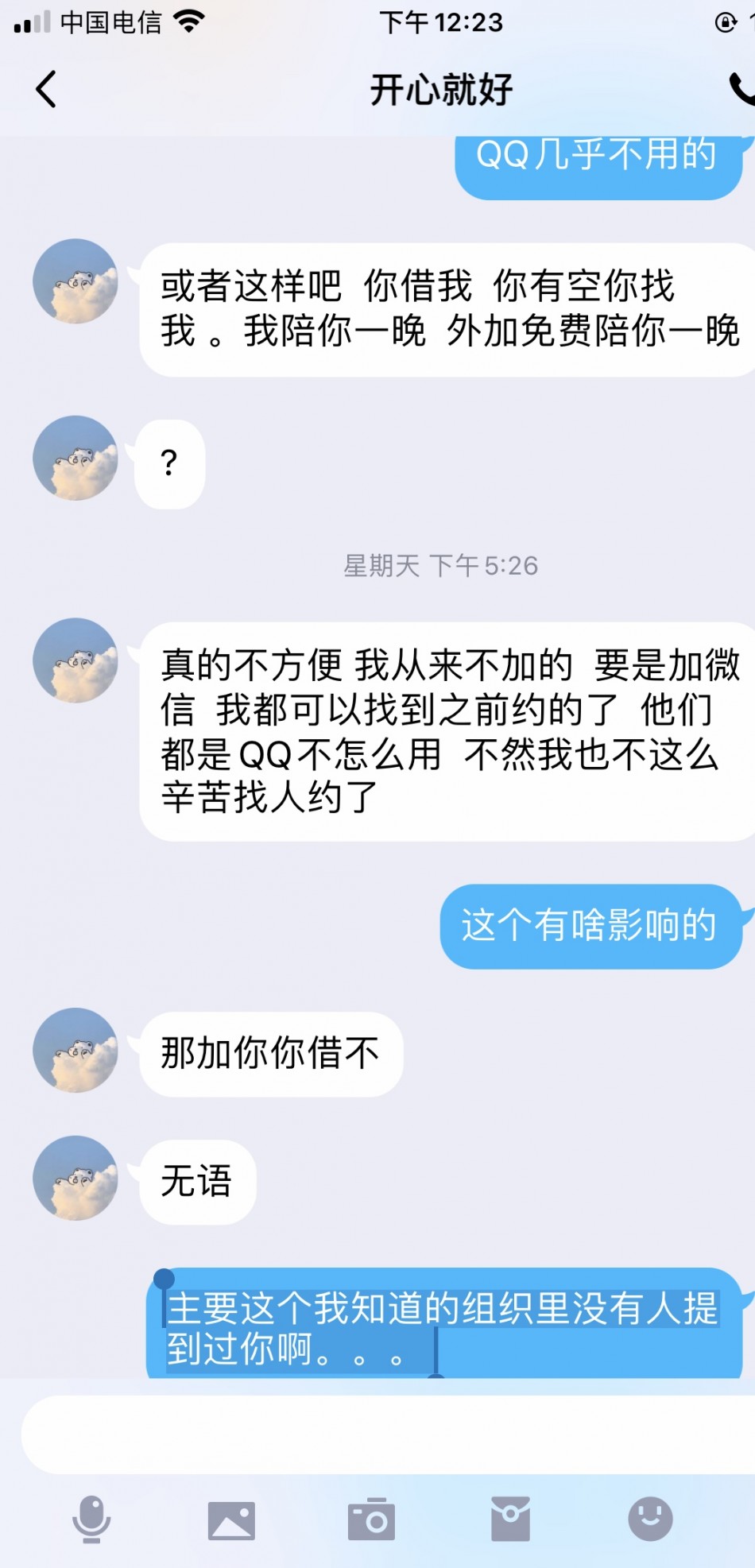Open the photo gallery picker
755x1568 pixels.
click(231, 1520)
